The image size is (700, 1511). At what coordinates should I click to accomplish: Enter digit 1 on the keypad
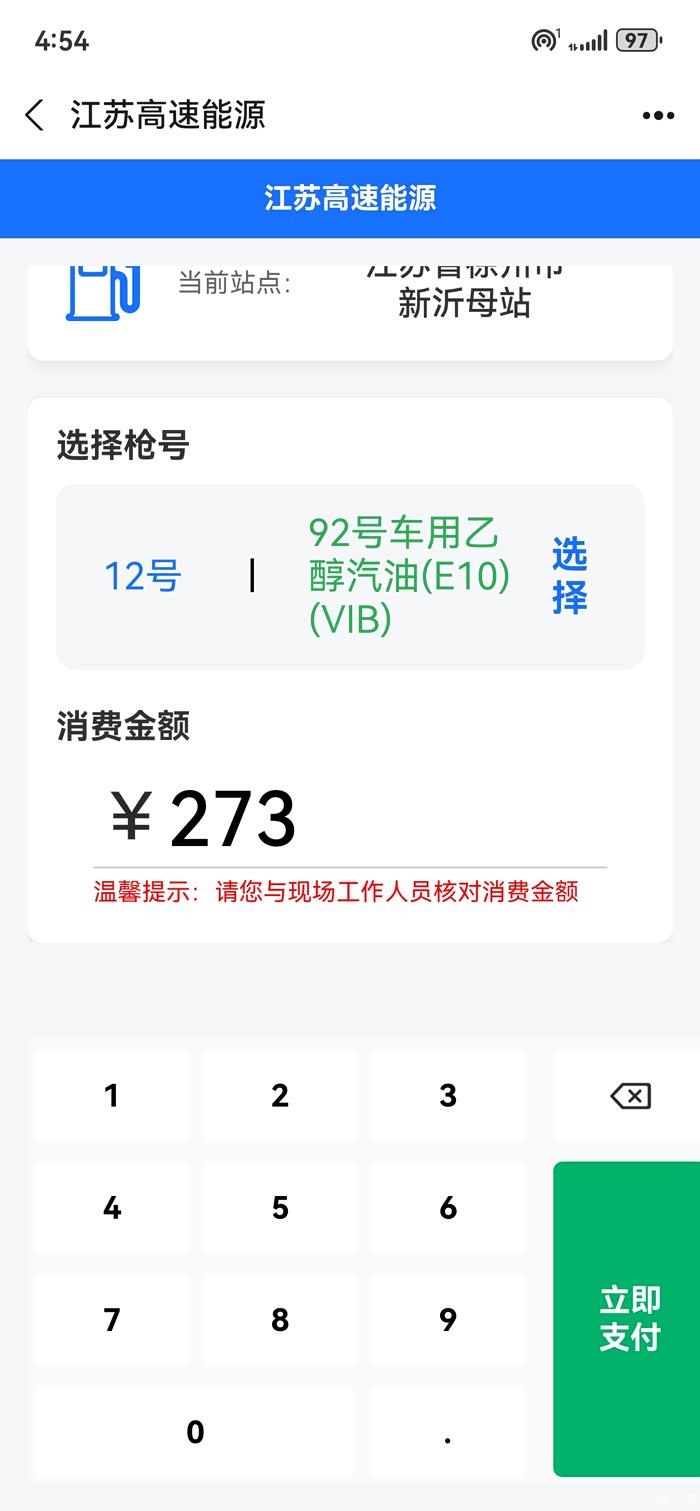(111, 1096)
